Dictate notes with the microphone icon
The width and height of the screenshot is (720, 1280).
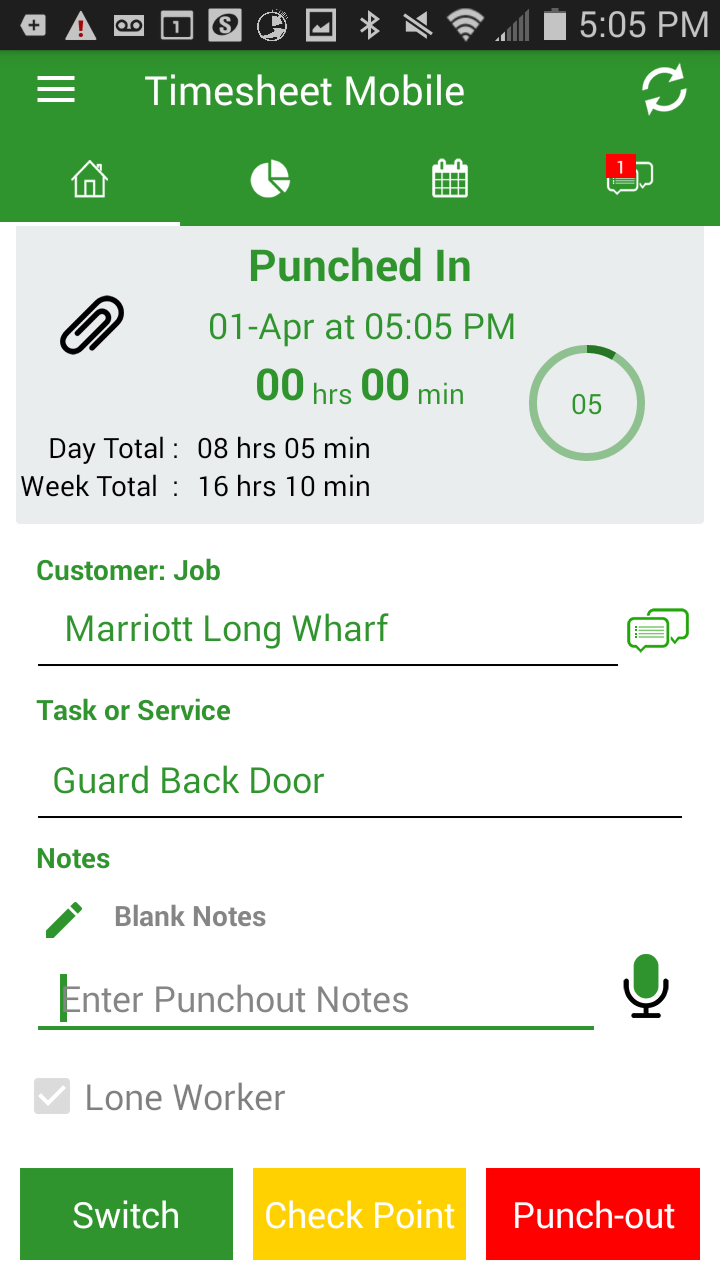646,987
